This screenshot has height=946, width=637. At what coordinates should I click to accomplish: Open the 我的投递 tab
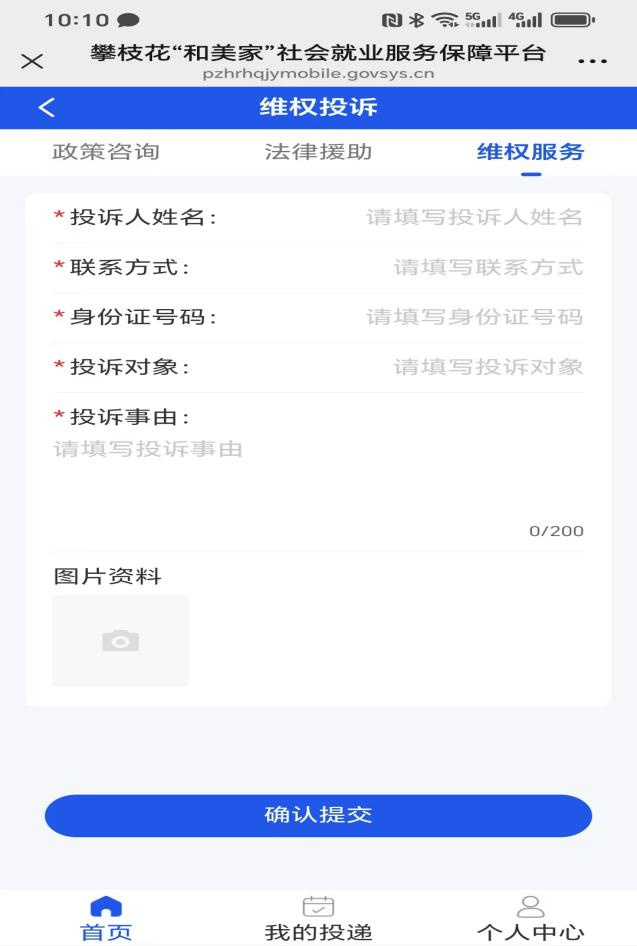pyautogui.click(x=318, y=918)
